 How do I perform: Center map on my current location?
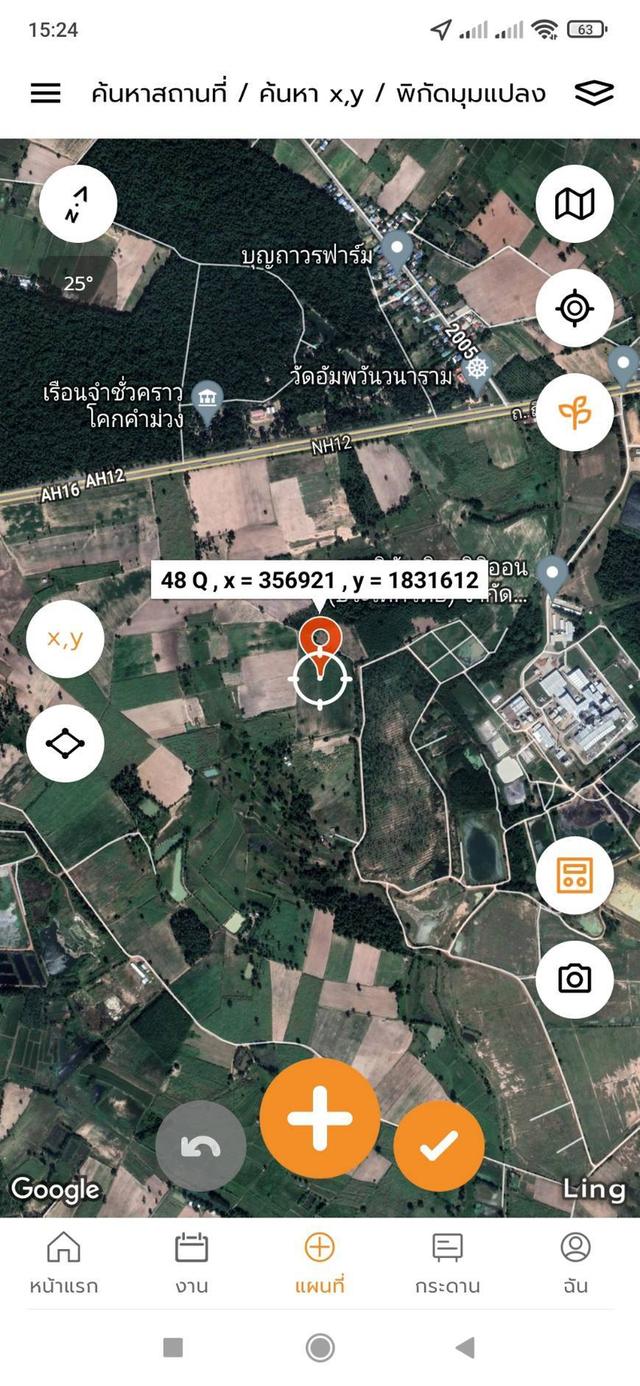coord(574,308)
